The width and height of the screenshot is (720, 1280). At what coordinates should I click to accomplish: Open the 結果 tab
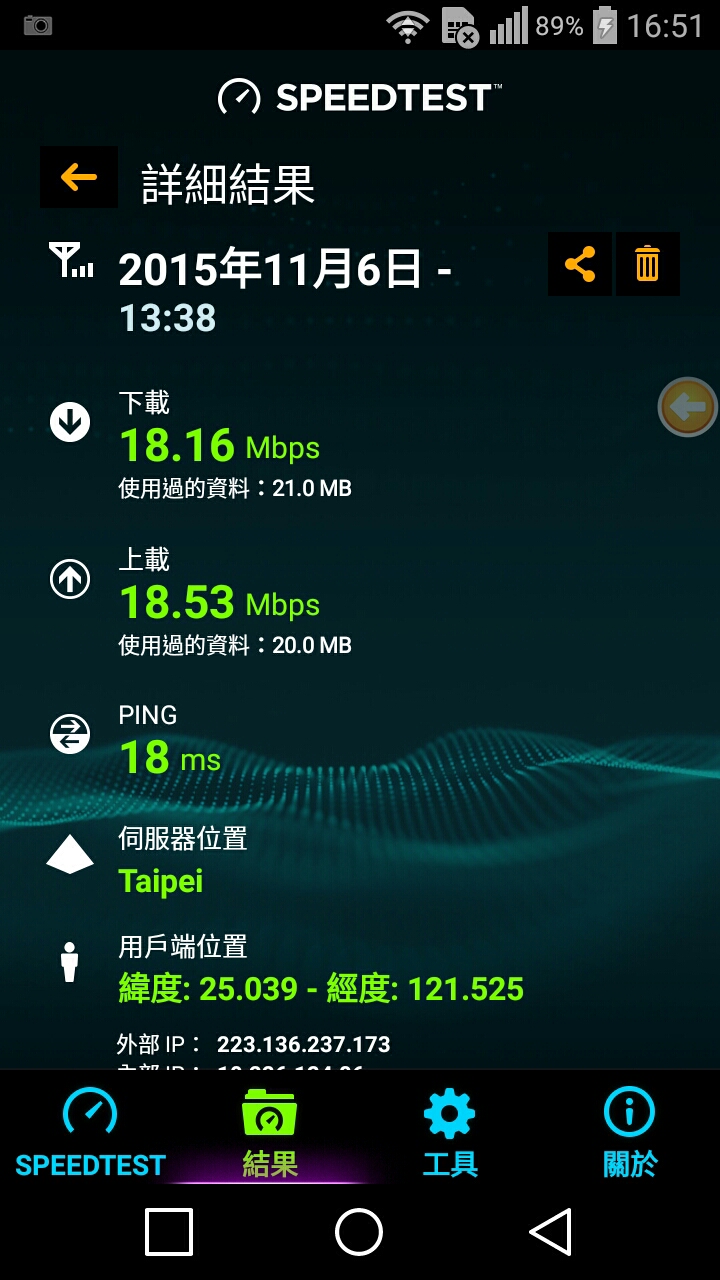pyautogui.click(x=270, y=1132)
